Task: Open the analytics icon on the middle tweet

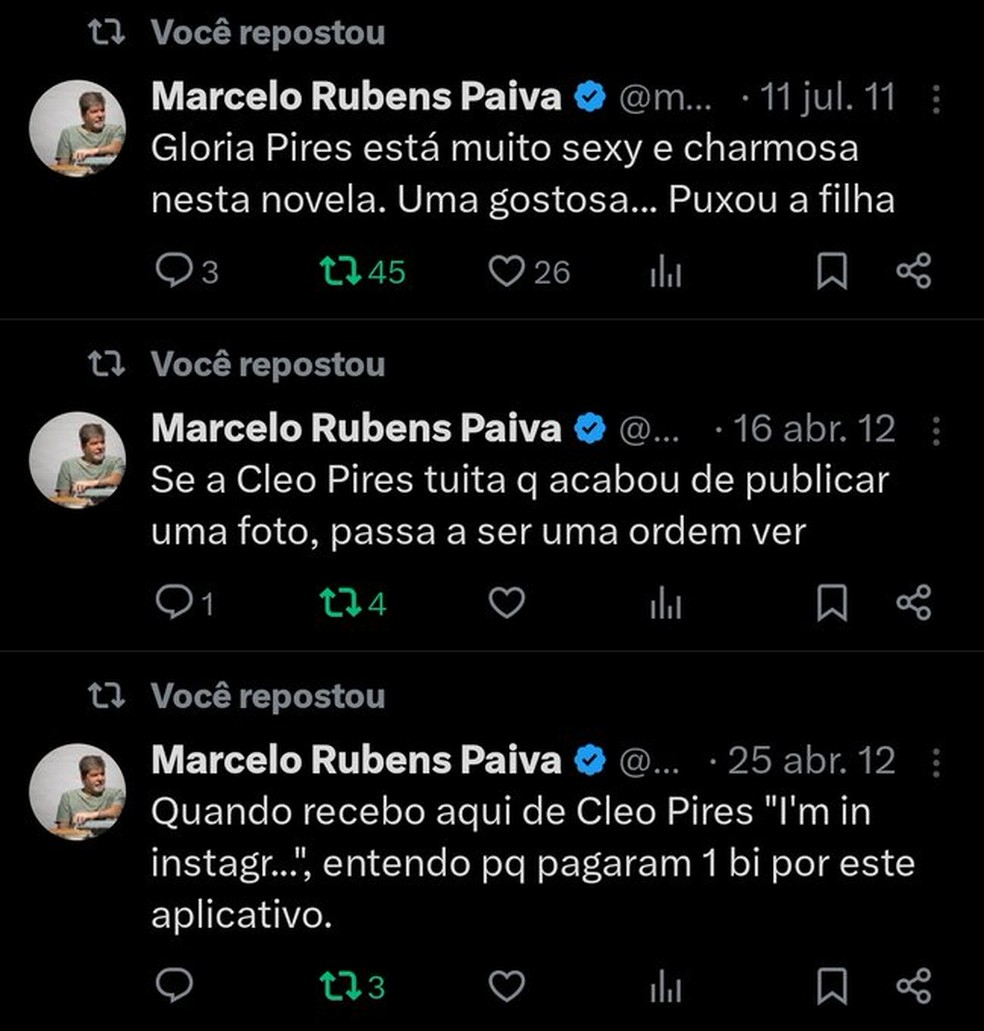Action: pos(665,602)
